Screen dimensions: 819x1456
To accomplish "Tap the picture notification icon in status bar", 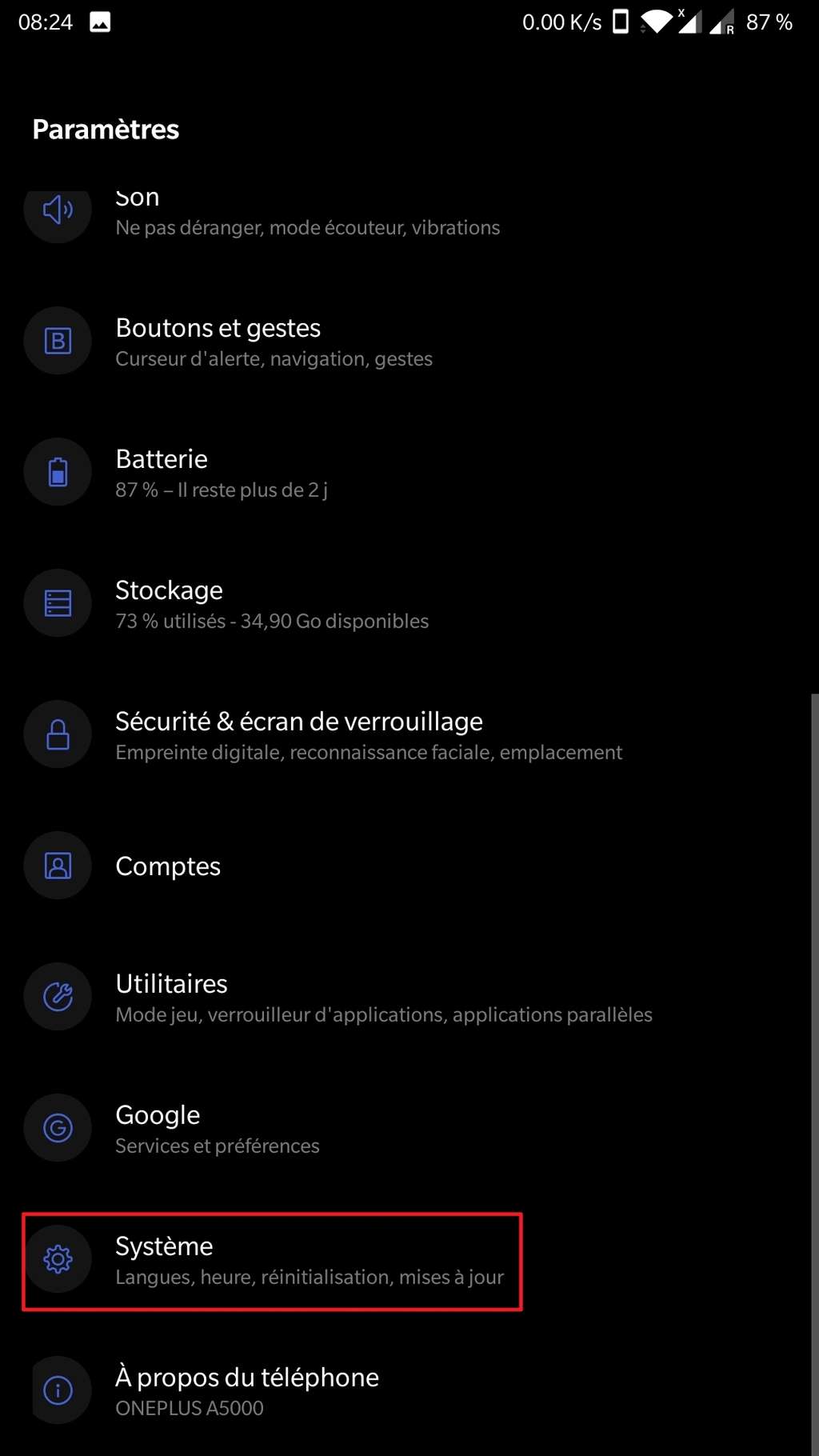I will (x=99, y=22).
